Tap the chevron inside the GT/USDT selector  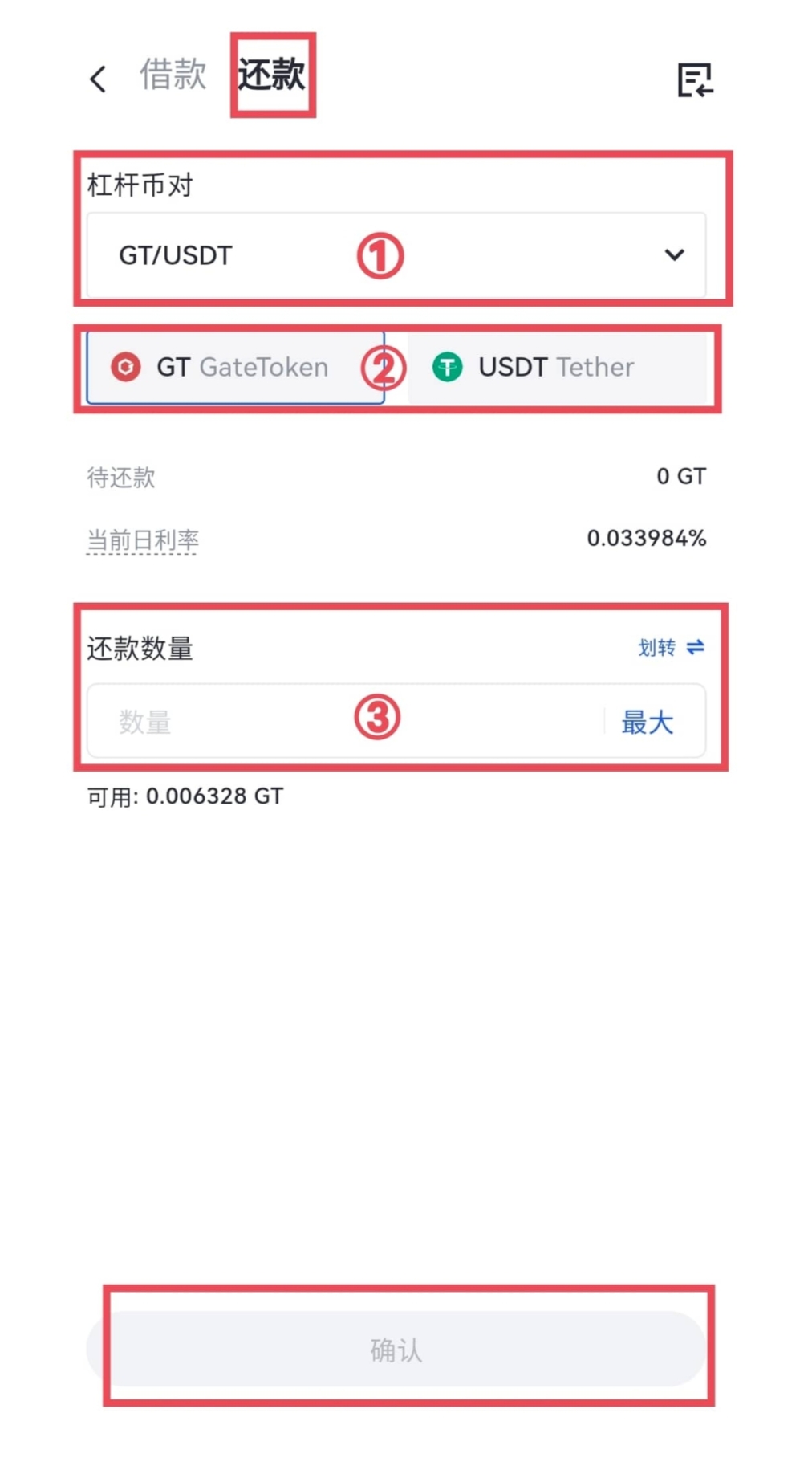coord(675,254)
